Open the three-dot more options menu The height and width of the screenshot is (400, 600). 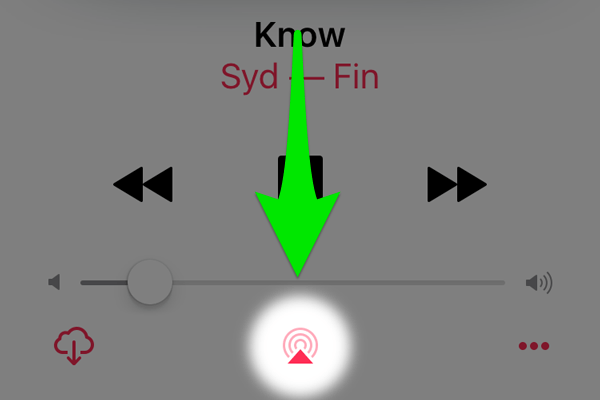coord(534,346)
